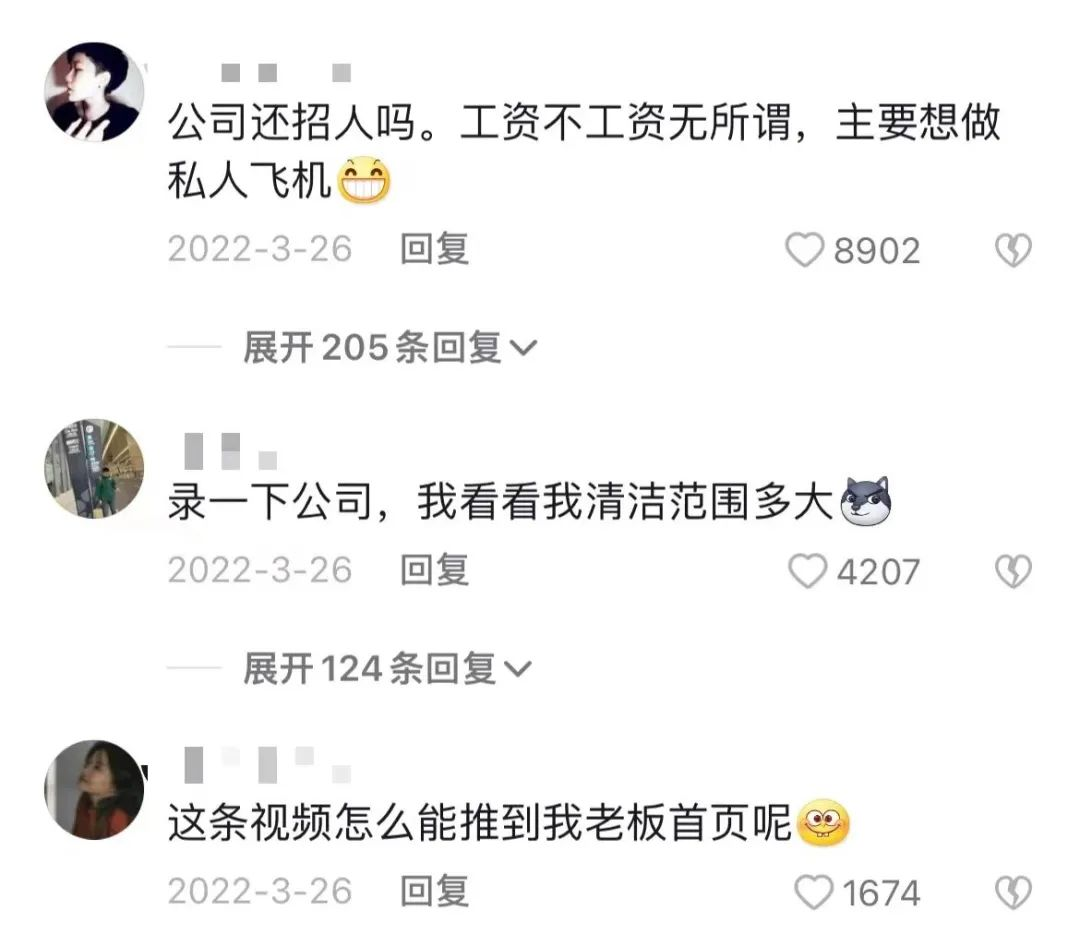The image size is (1080, 935).
Task: Open avatar of the 私人飞机 commenter
Action: click(x=94, y=92)
